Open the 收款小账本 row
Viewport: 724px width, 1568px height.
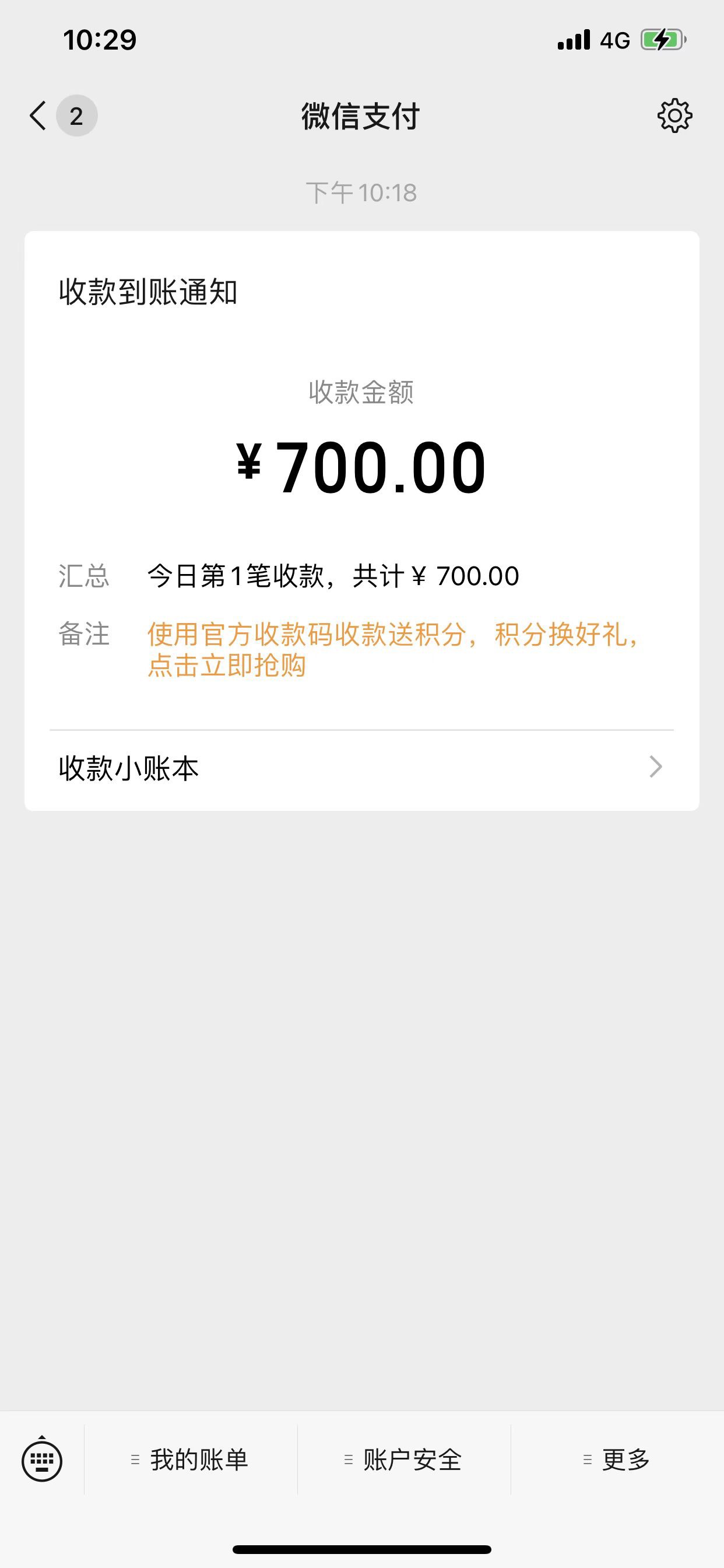[361, 768]
